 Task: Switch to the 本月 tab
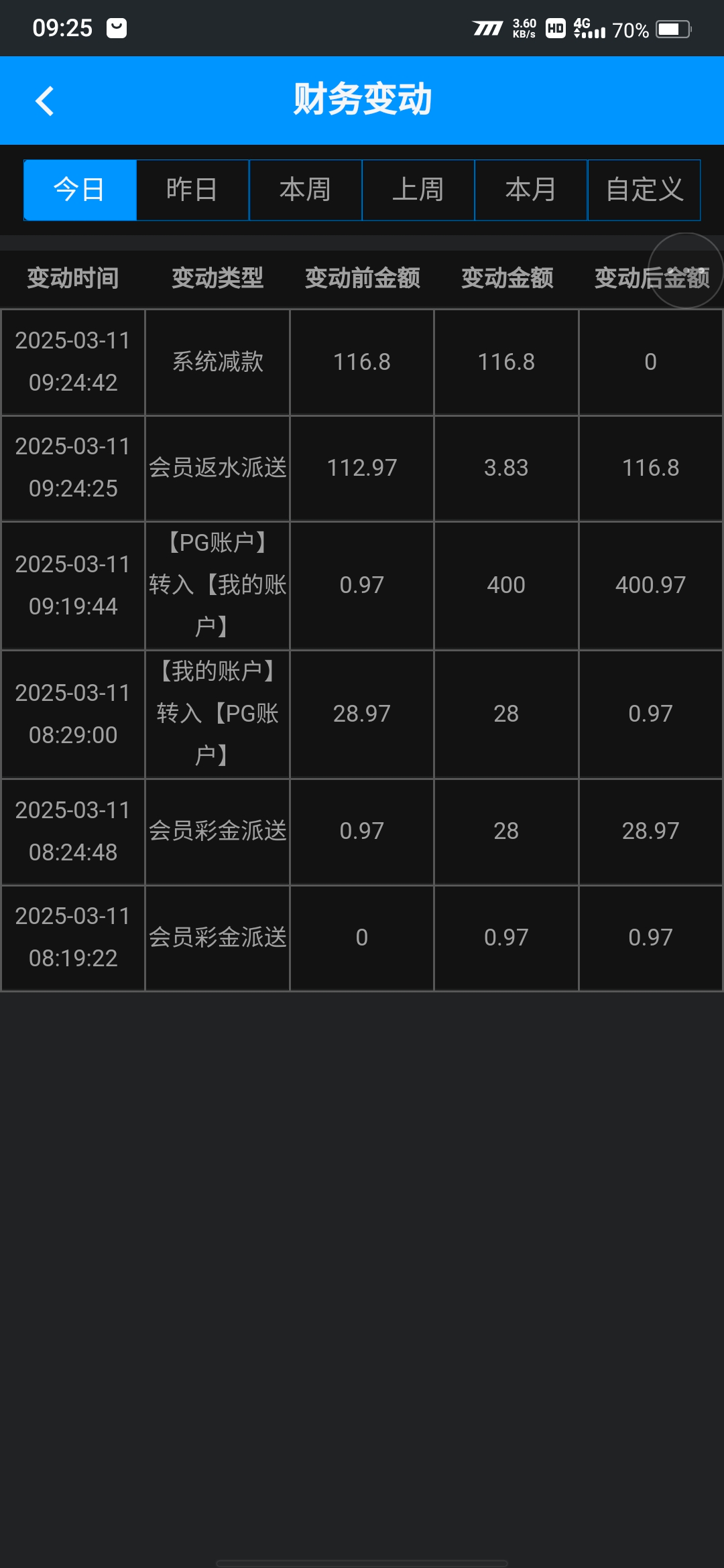531,190
